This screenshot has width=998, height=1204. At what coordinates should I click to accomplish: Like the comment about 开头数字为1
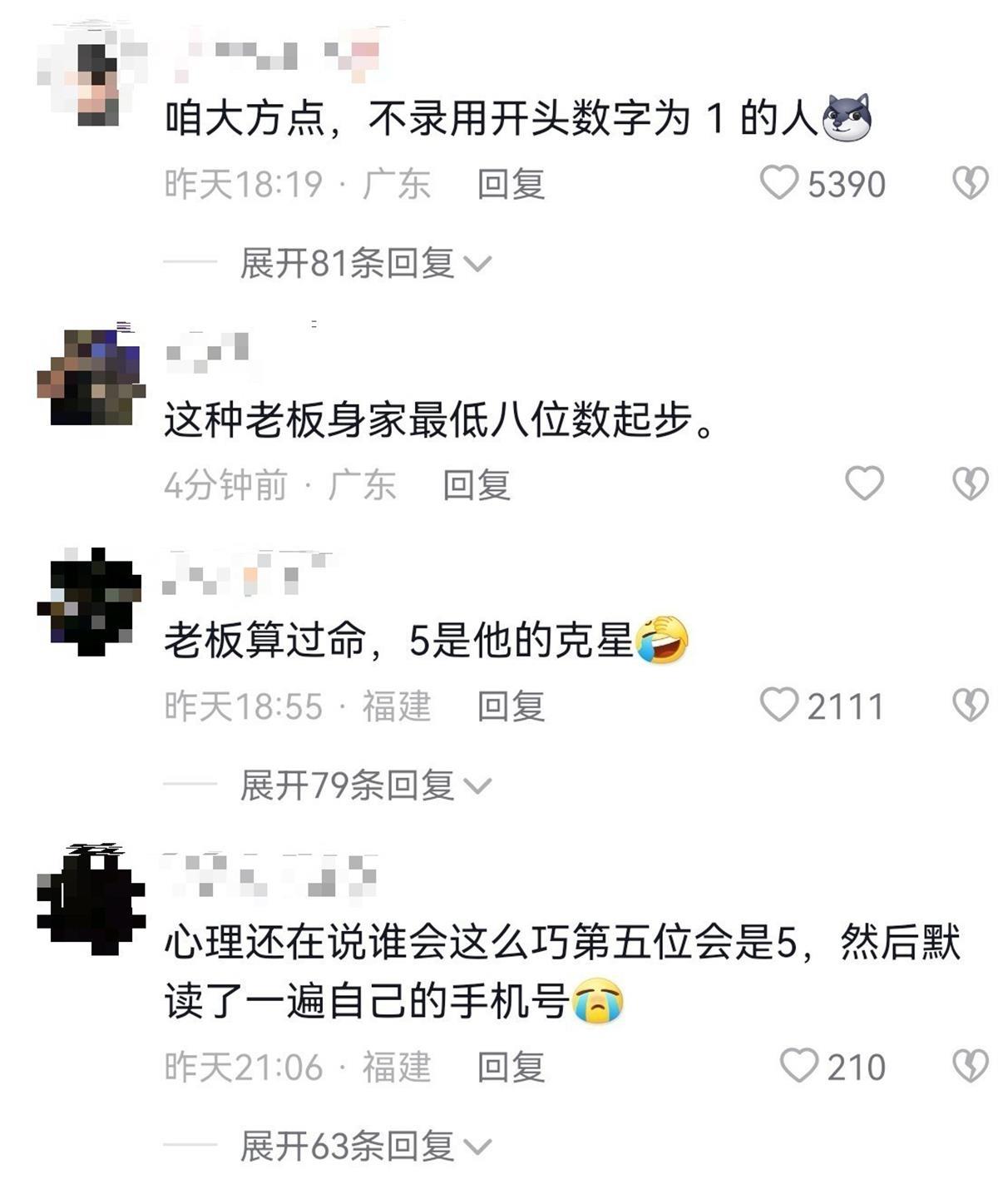779,183
